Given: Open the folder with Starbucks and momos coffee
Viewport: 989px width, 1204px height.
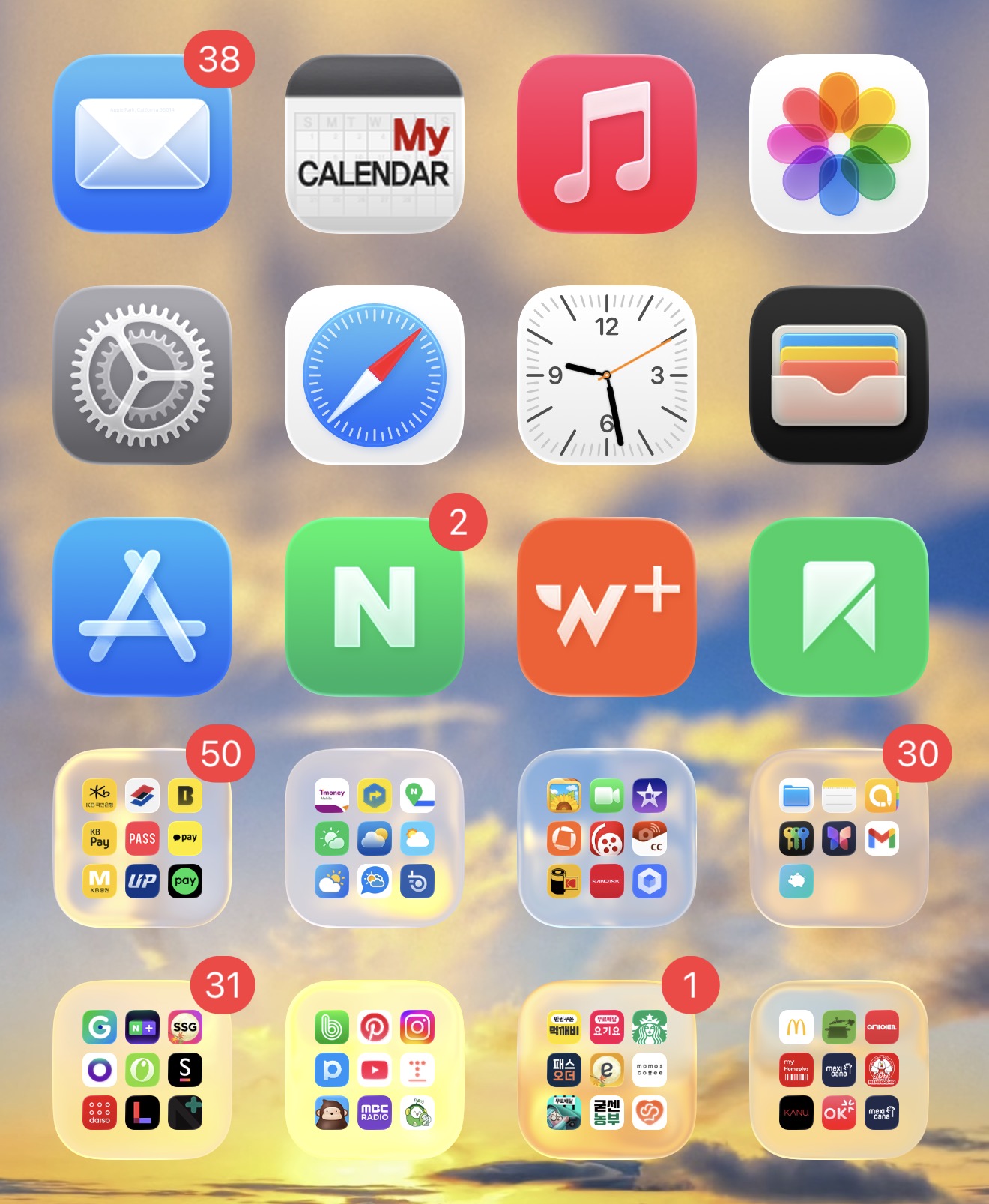Looking at the screenshot, I should coord(607,1070).
